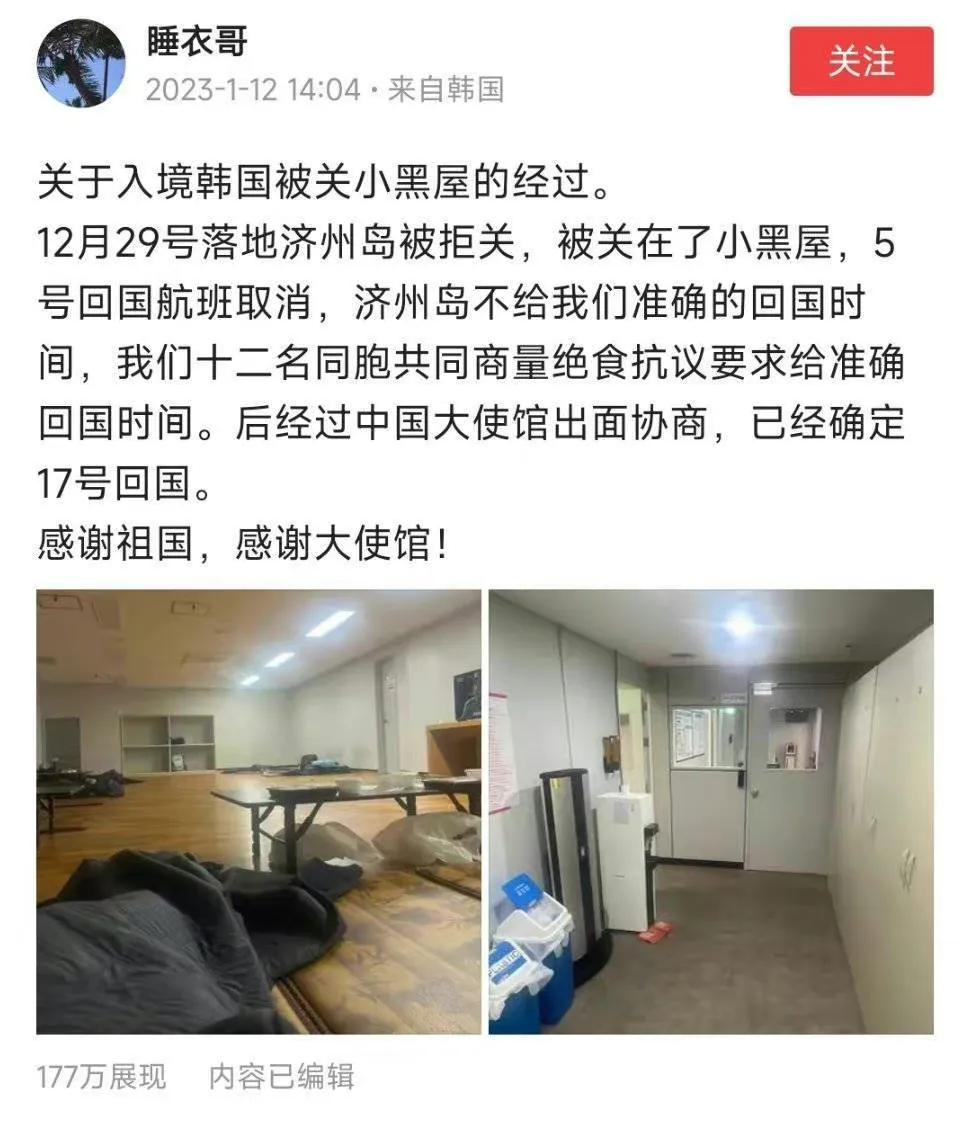Open the username 睡衣哥
970x1135 pixels.
coord(197,42)
